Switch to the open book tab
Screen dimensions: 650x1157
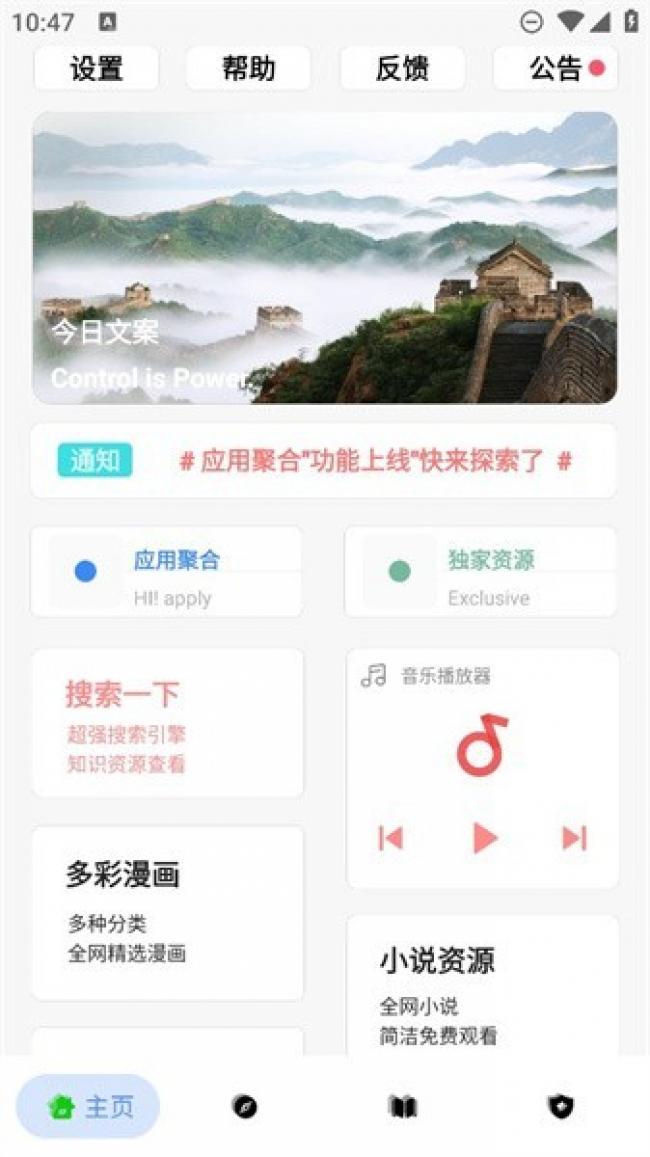coord(403,1106)
